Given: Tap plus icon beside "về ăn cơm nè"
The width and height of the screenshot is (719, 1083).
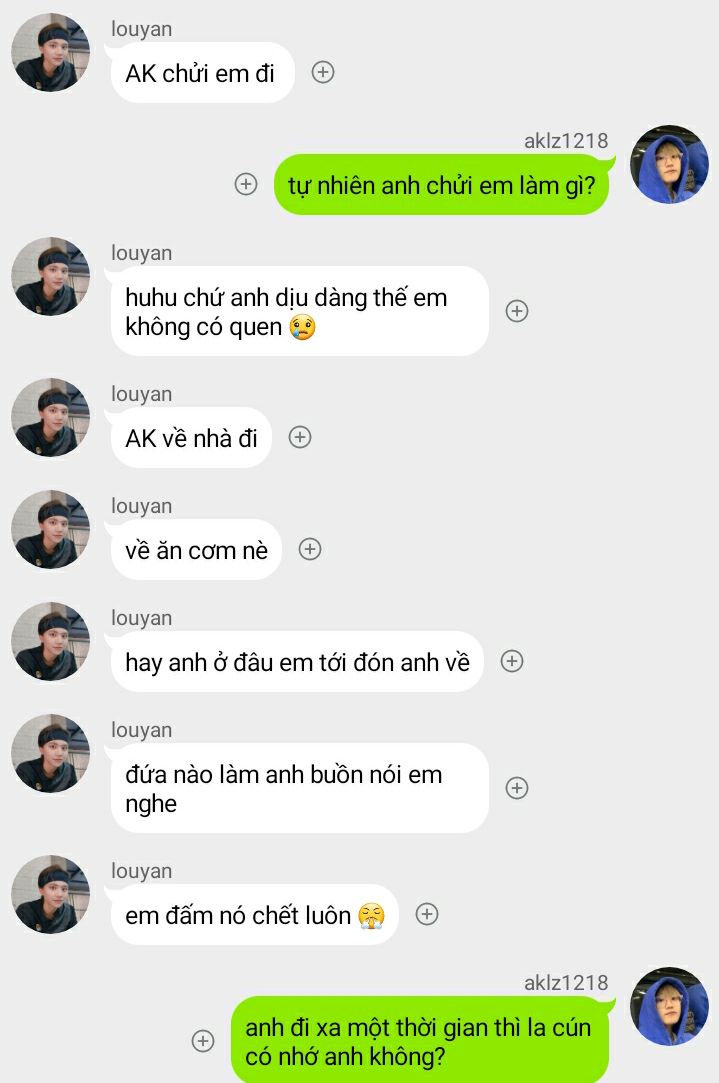Looking at the screenshot, I should 310,549.
